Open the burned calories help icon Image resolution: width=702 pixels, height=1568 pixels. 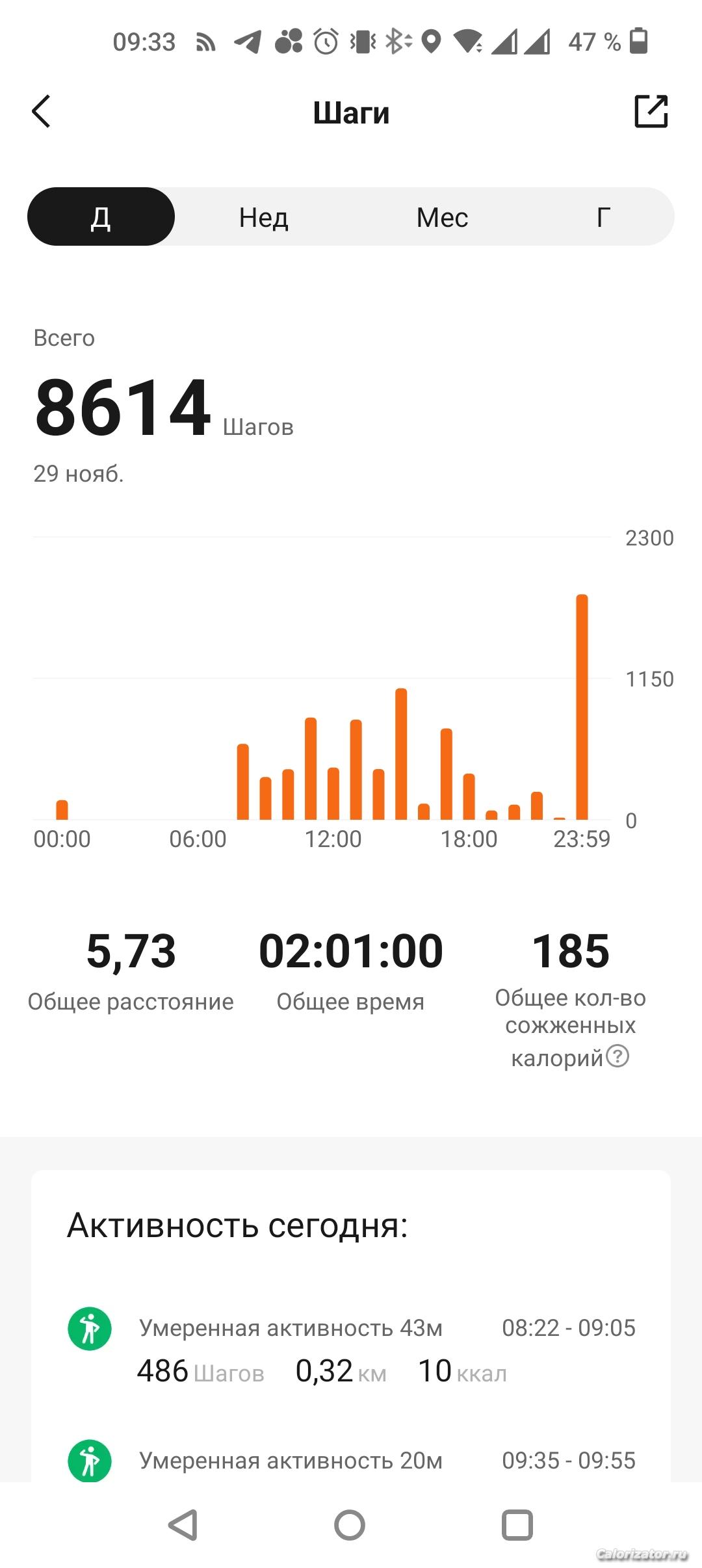coord(617,1056)
